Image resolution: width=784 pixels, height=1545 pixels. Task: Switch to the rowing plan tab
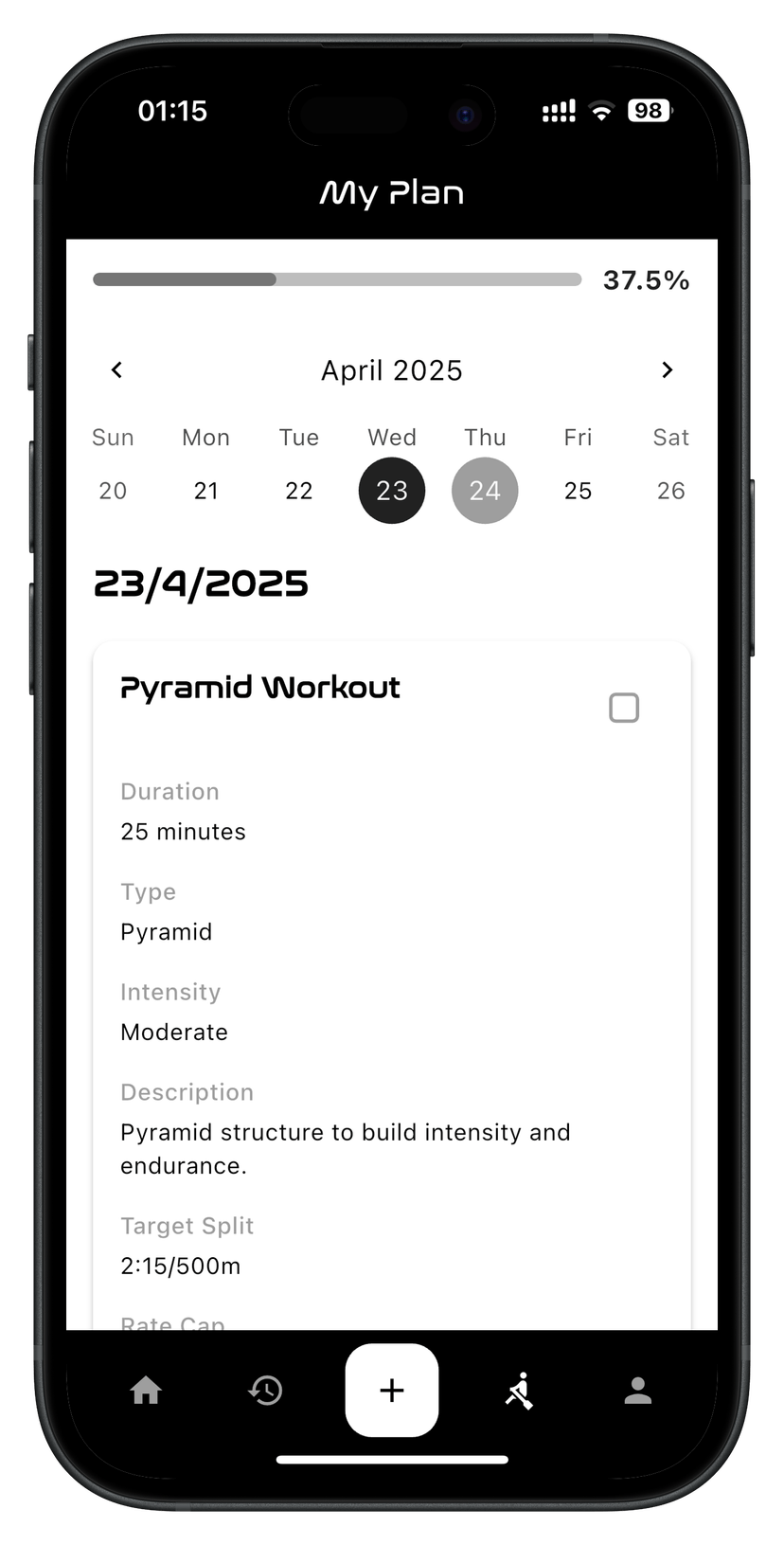tap(519, 1390)
